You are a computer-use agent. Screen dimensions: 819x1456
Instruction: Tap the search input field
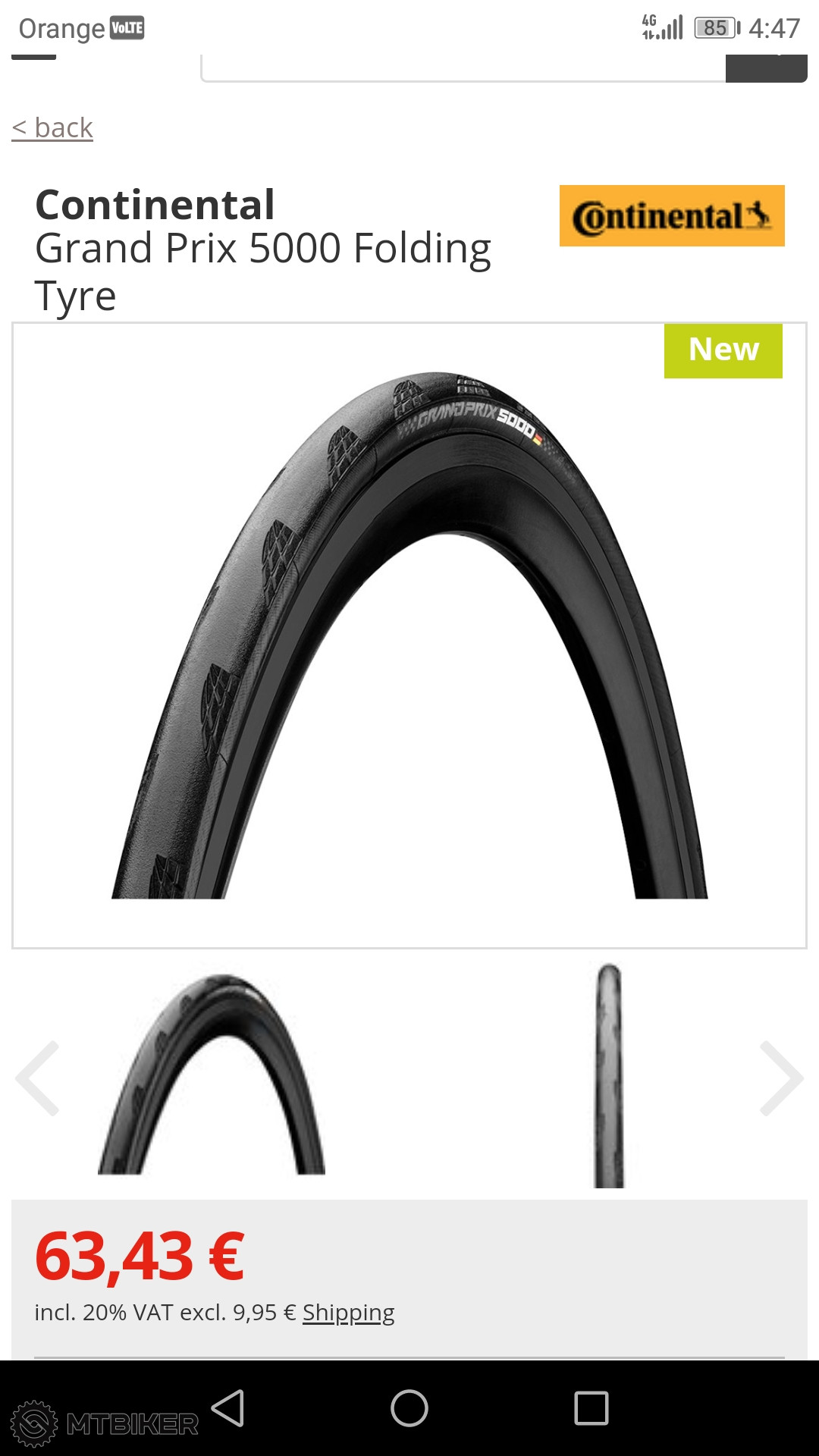463,69
